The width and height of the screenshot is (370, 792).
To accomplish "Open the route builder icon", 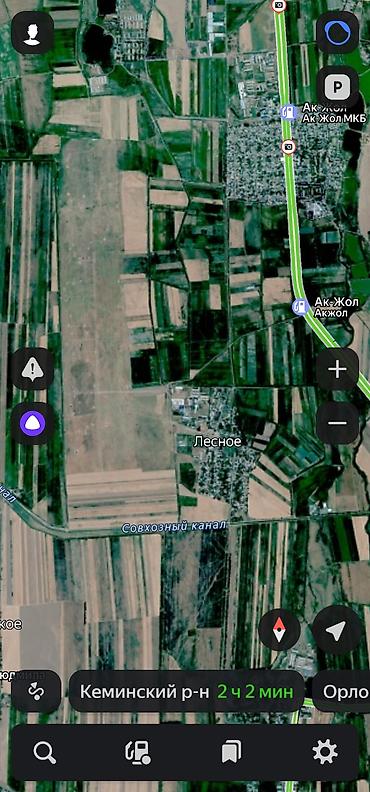I will coord(36,691).
